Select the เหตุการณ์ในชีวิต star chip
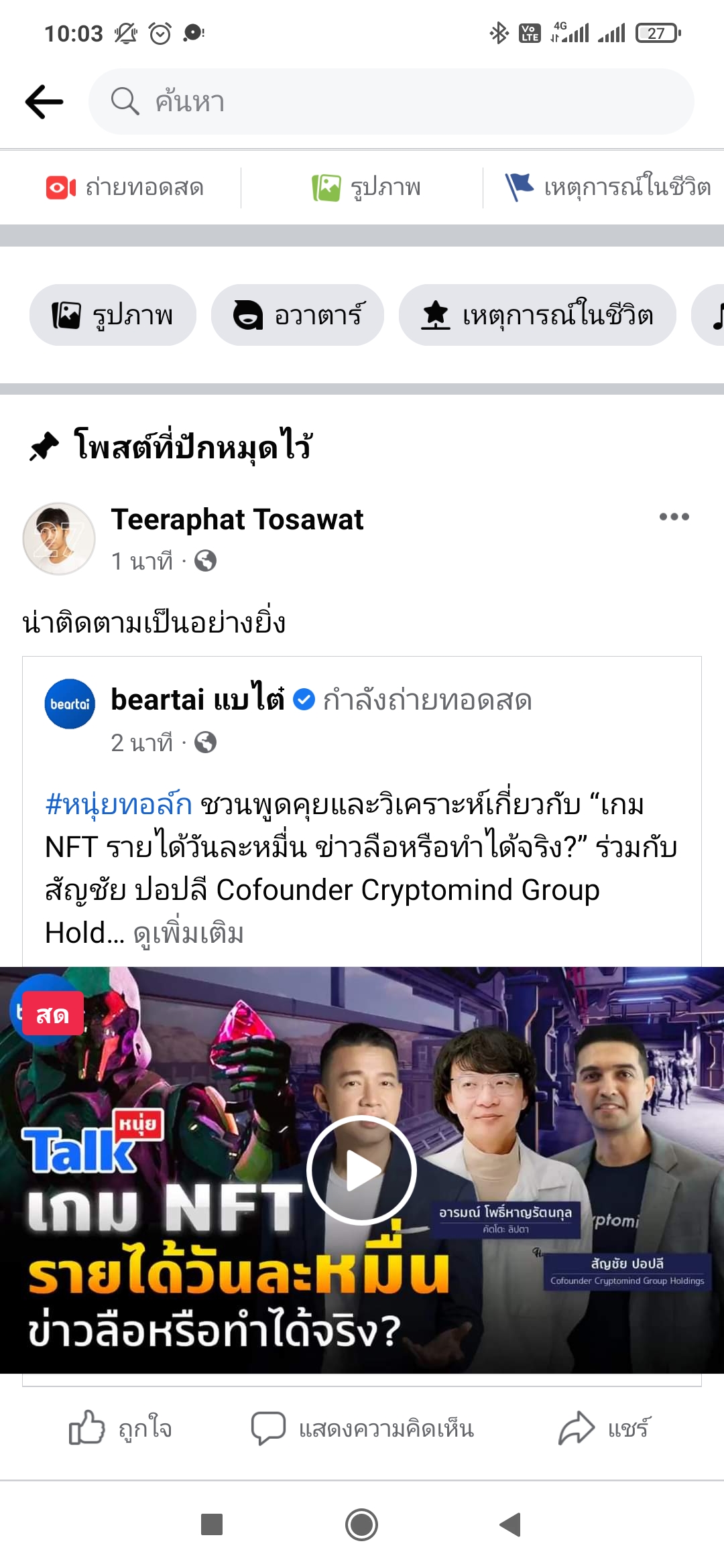This screenshot has height=1568, width=724. click(537, 315)
